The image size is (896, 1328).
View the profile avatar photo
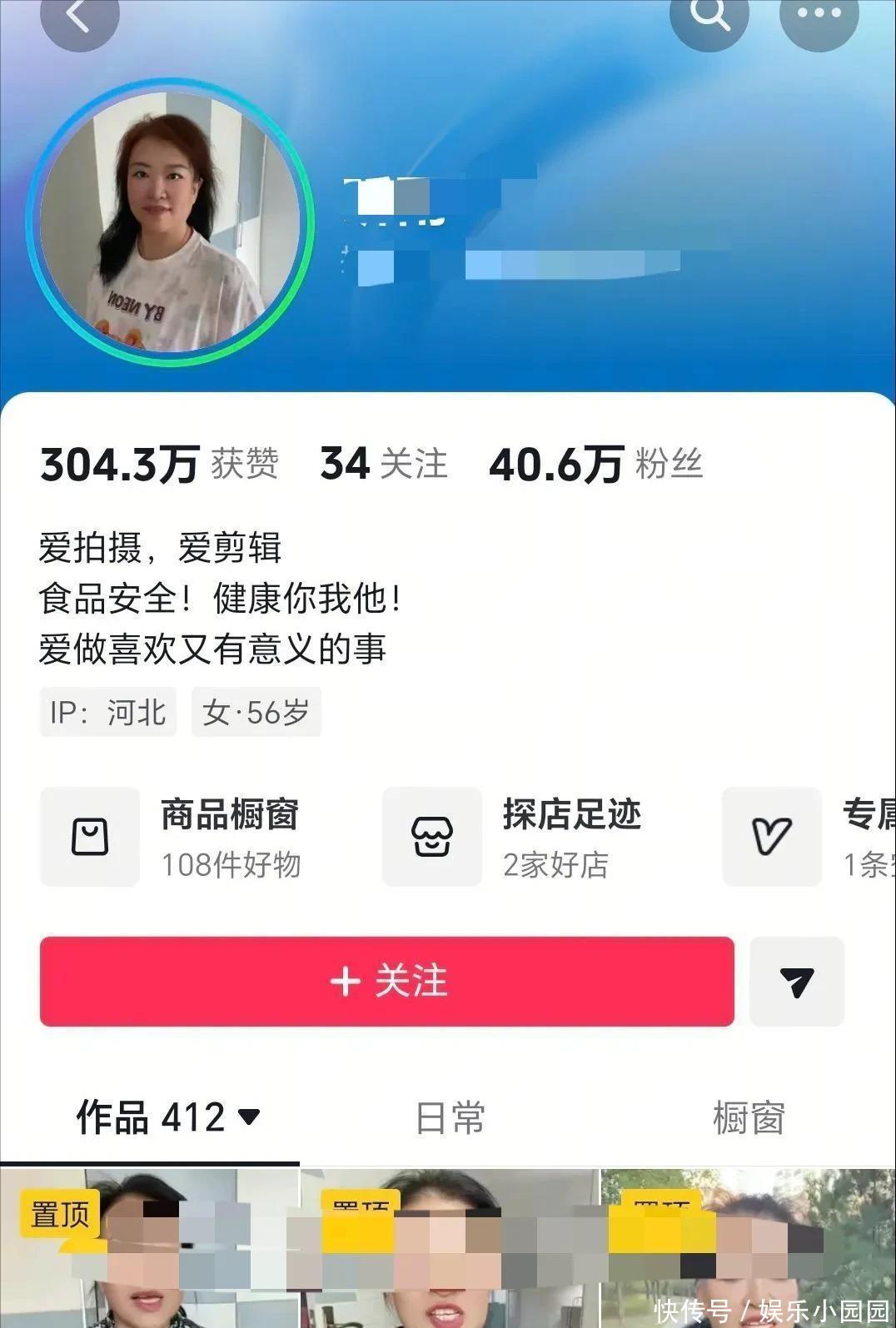click(x=171, y=222)
